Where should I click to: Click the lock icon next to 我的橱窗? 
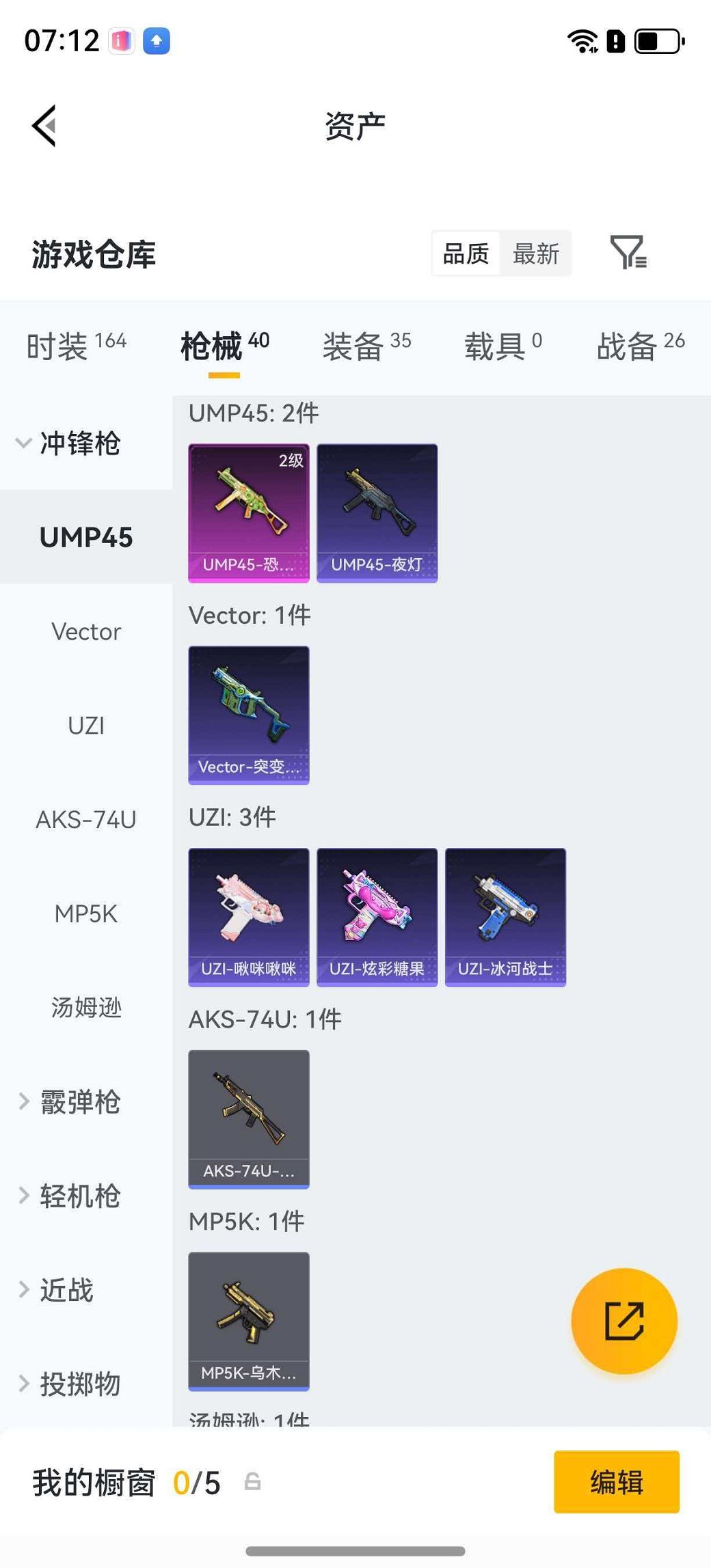pyautogui.click(x=252, y=1483)
